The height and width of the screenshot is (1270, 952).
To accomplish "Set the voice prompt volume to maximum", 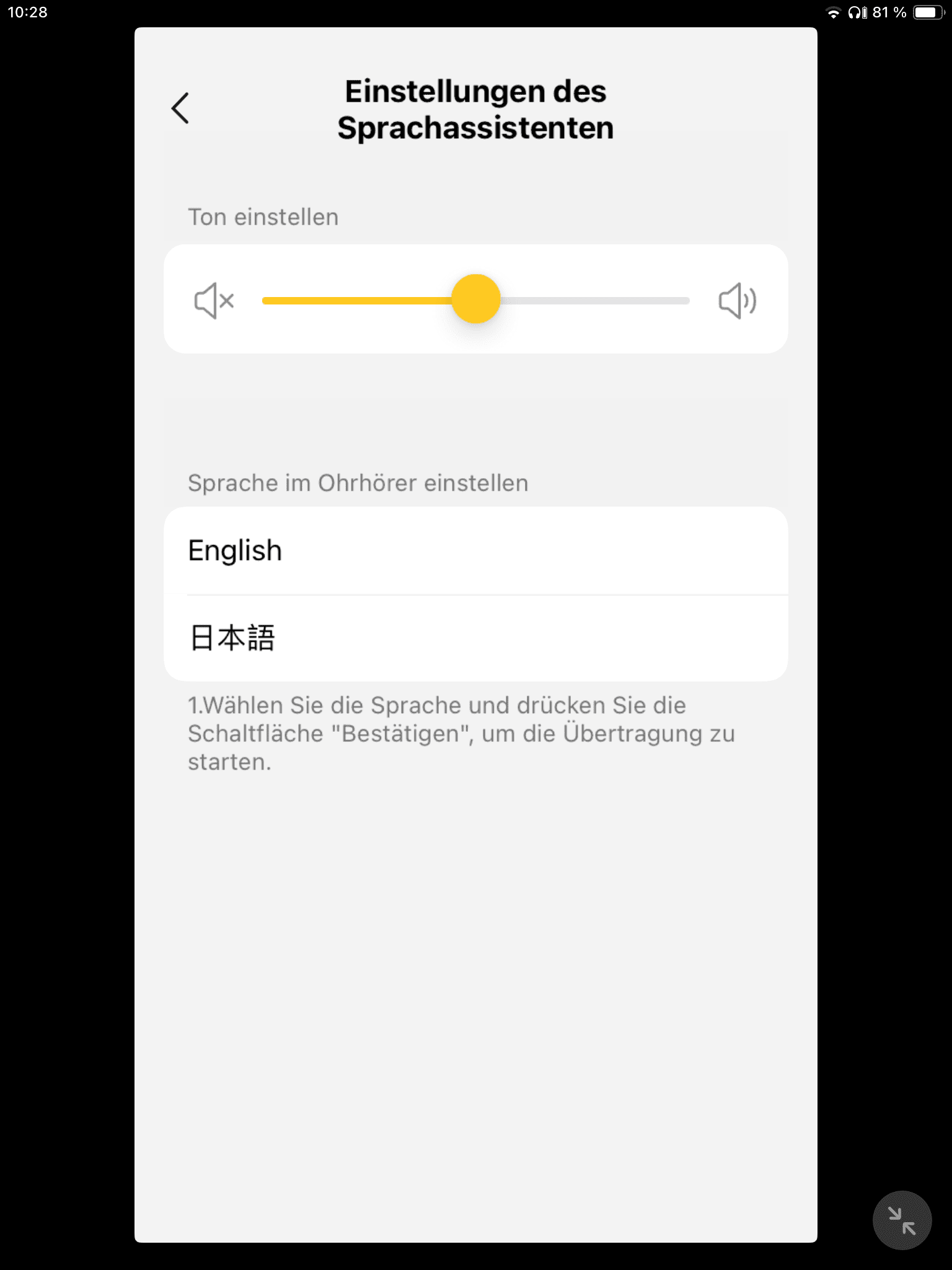I will tap(737, 301).
